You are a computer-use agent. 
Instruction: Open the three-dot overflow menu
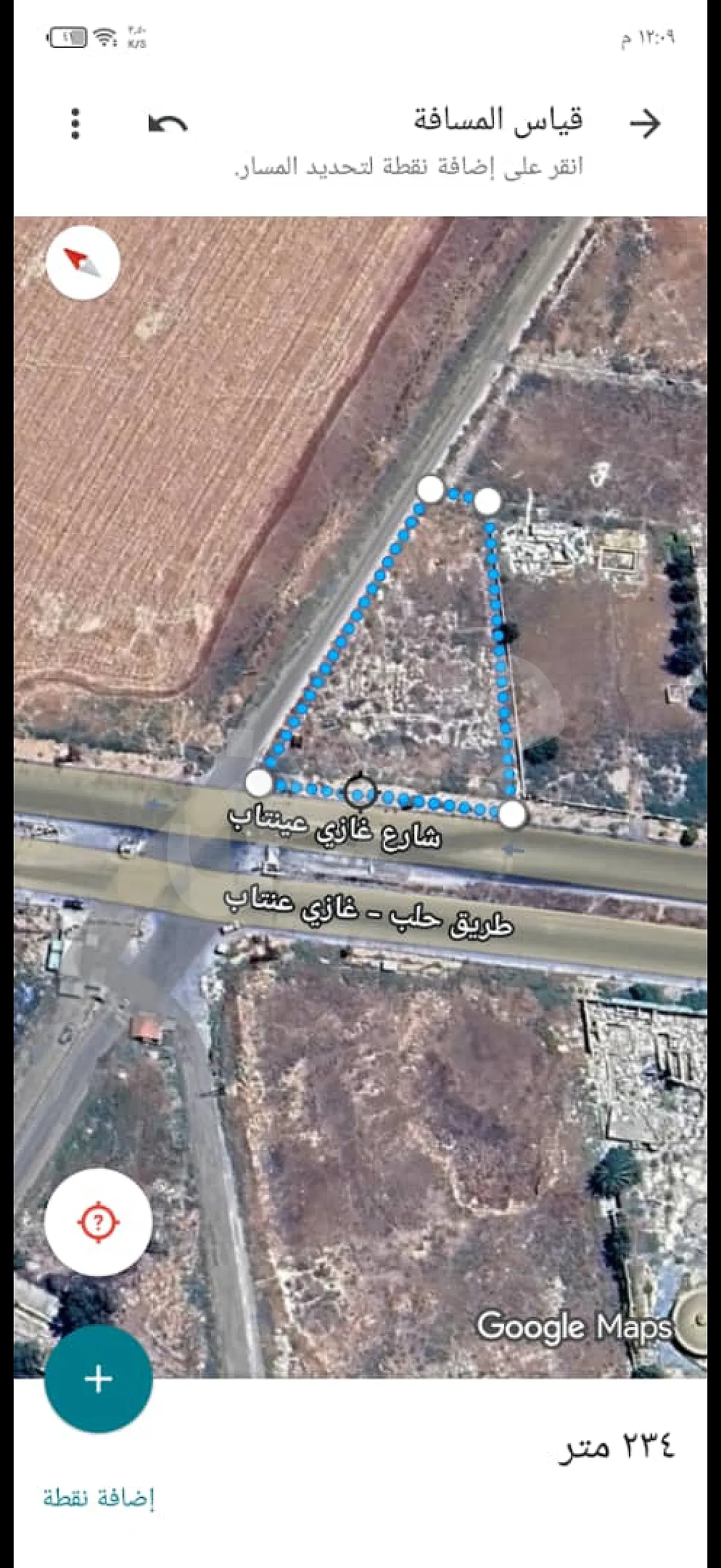click(75, 124)
